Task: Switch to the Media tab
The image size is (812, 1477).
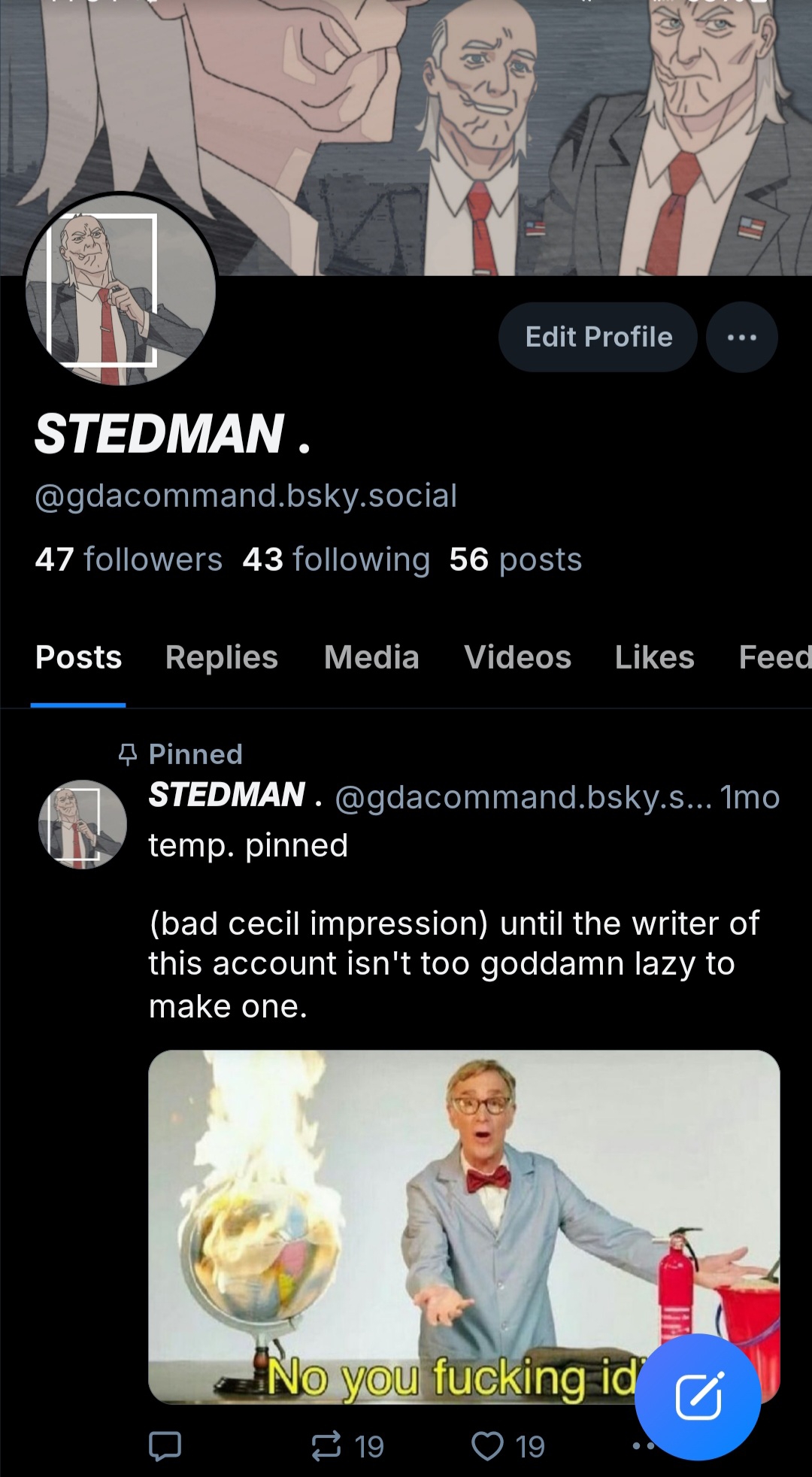Action: (371, 658)
